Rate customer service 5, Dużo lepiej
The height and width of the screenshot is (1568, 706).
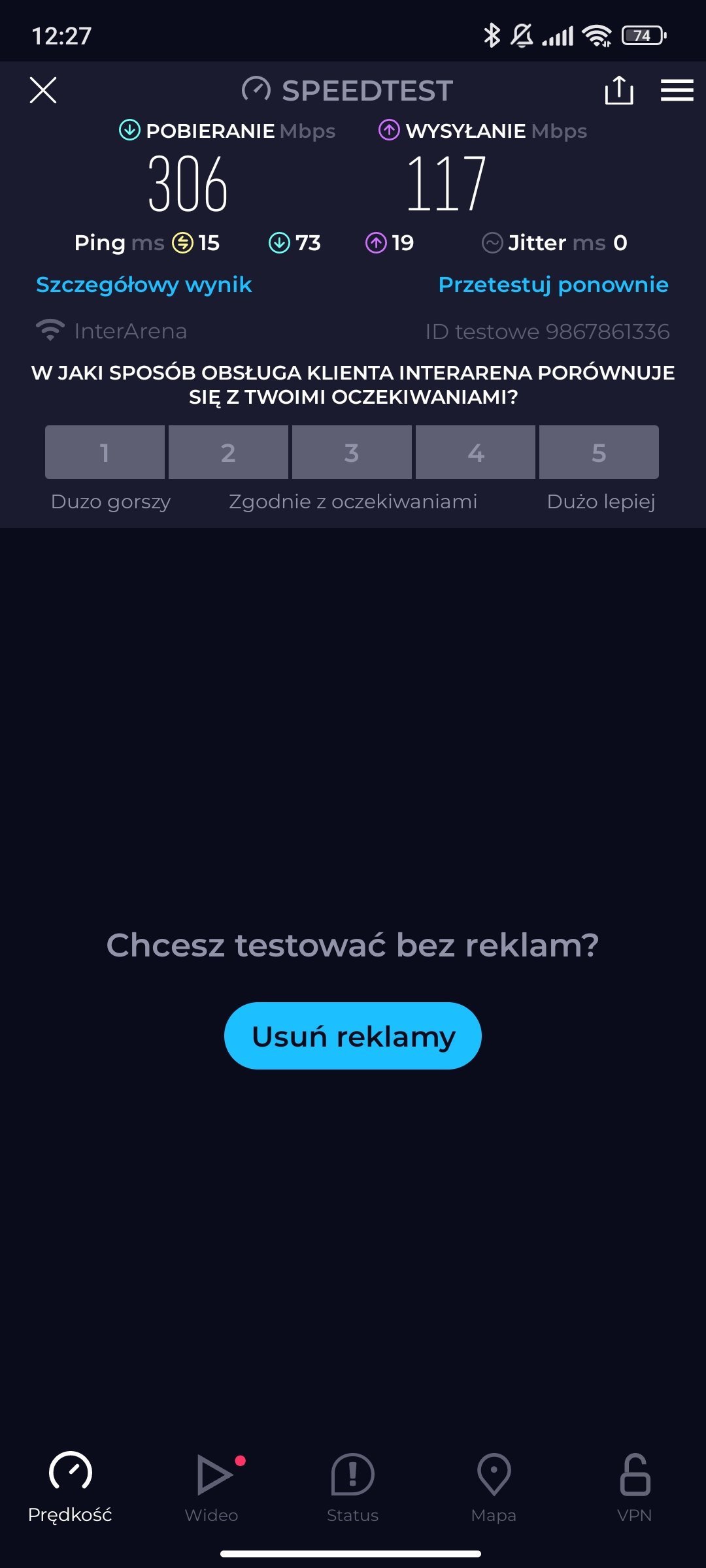(x=599, y=452)
